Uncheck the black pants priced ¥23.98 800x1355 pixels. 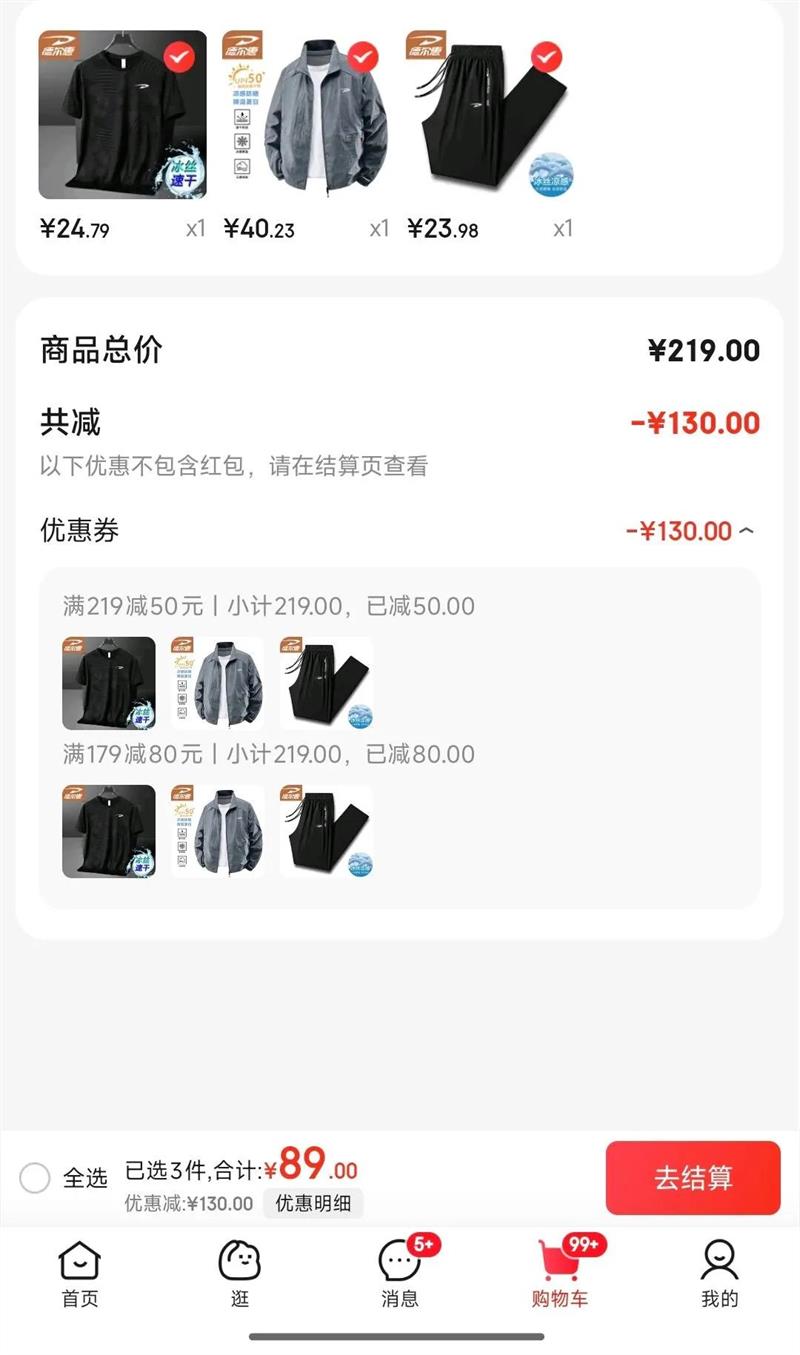[546, 57]
